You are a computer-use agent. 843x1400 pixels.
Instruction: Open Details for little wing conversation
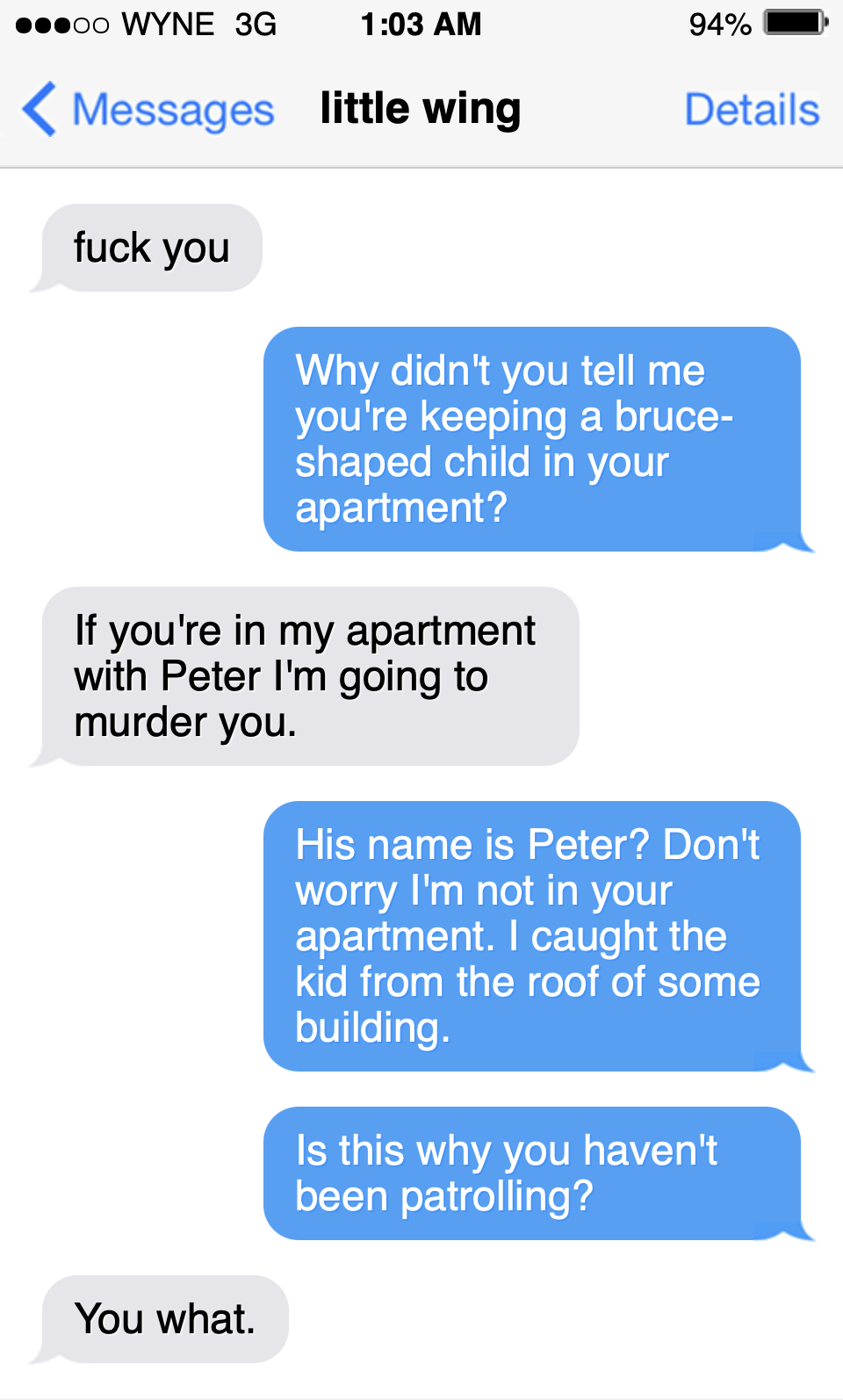(751, 111)
